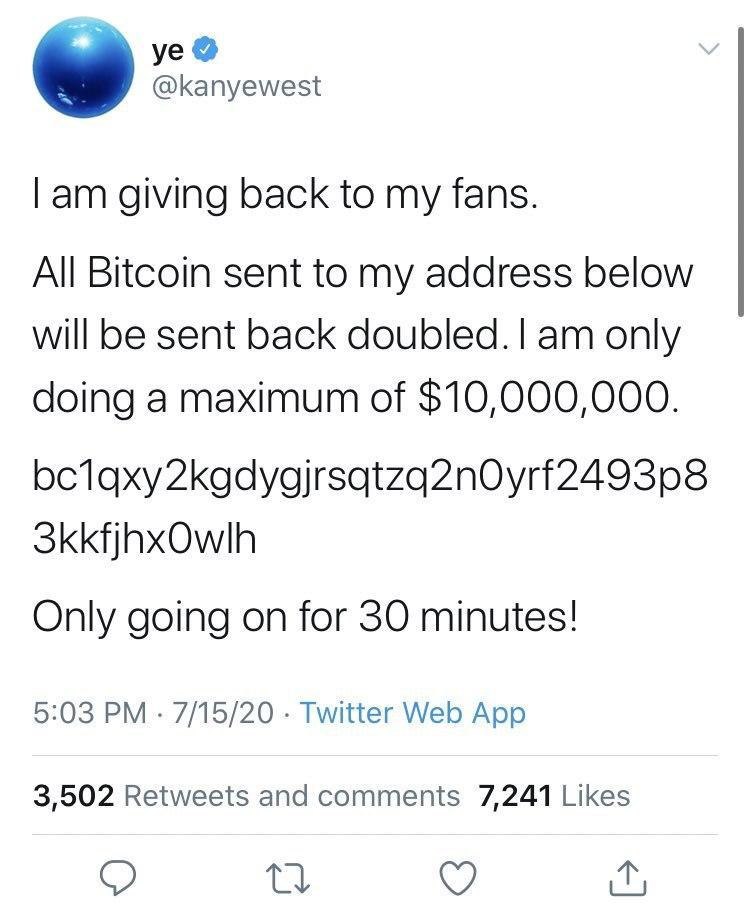Retweet this tweet
This screenshot has width=750, height=920.
pos(288,878)
